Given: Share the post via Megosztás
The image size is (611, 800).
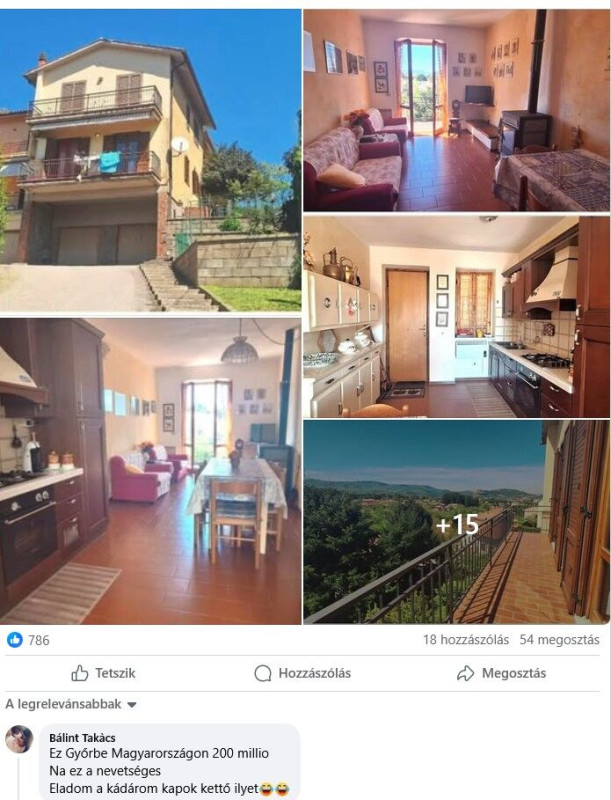Looking at the screenshot, I should point(502,673).
